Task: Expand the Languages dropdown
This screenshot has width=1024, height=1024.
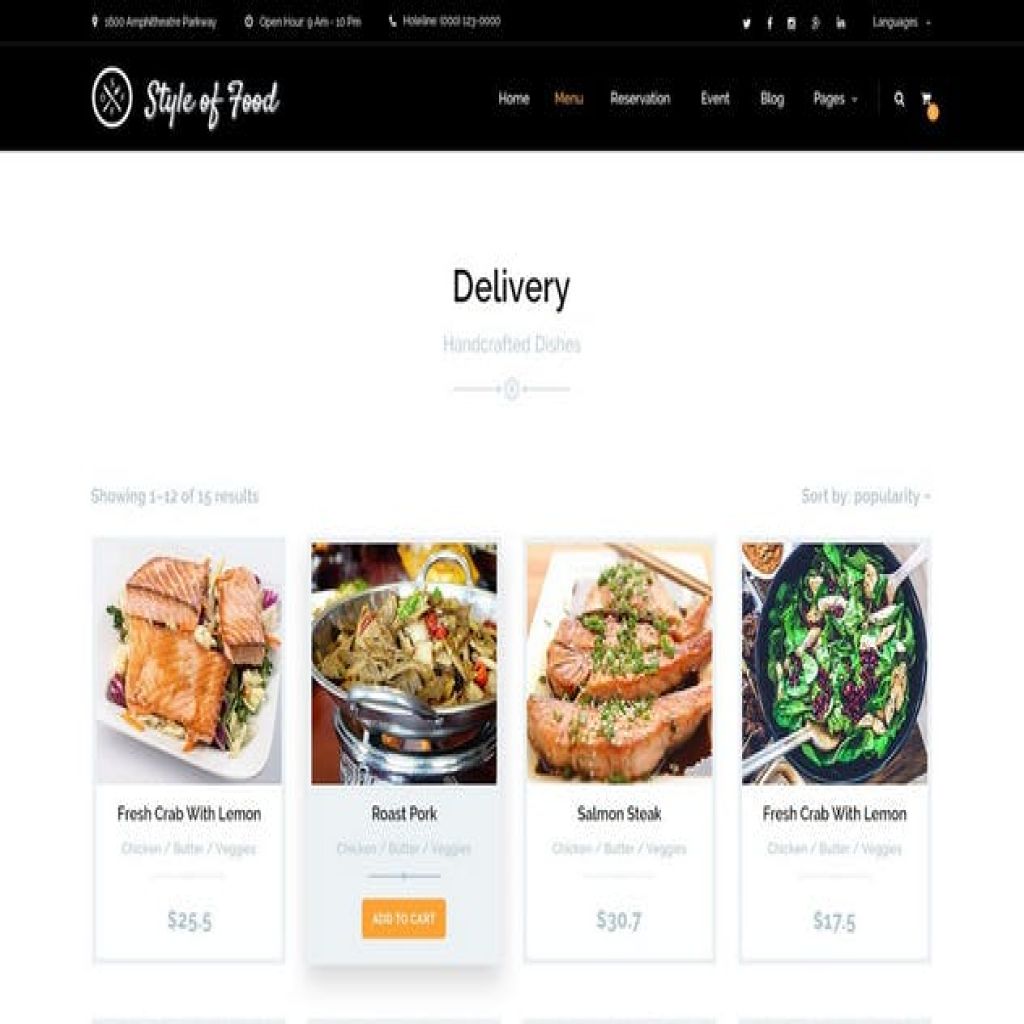Action: tap(900, 22)
